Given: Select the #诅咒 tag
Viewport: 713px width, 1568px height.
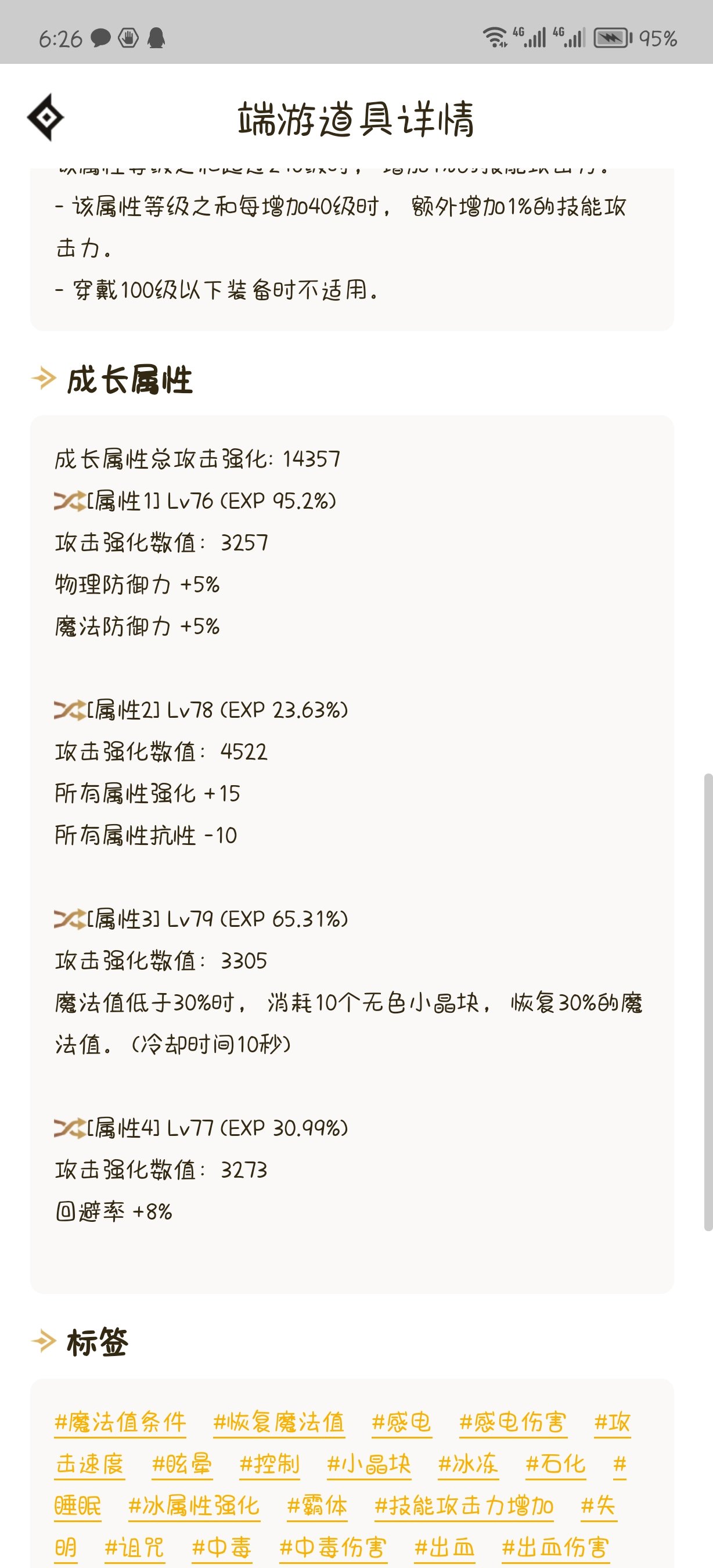Looking at the screenshot, I should click(135, 1548).
